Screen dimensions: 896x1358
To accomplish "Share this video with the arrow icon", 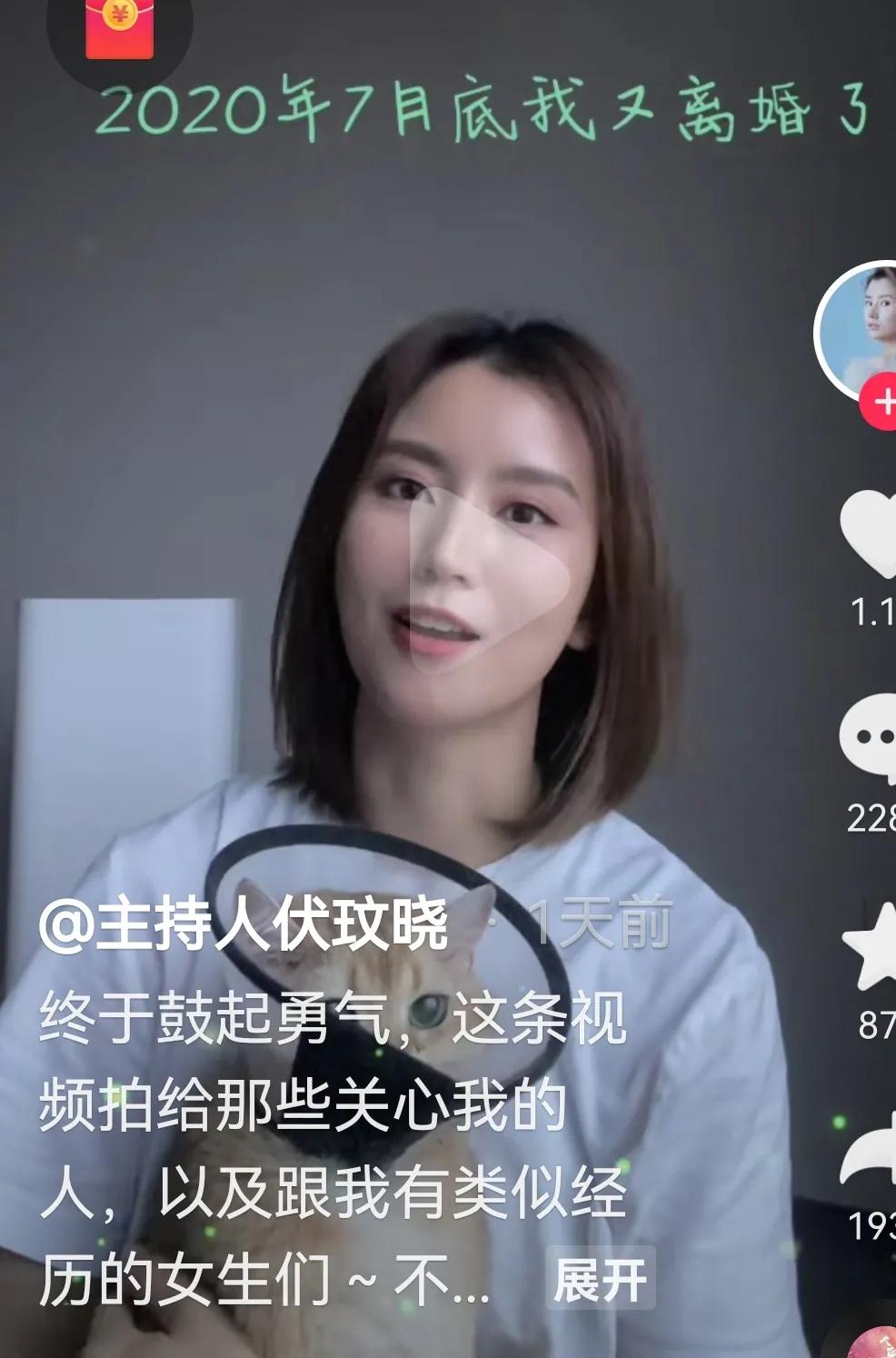I will click(x=871, y=1153).
